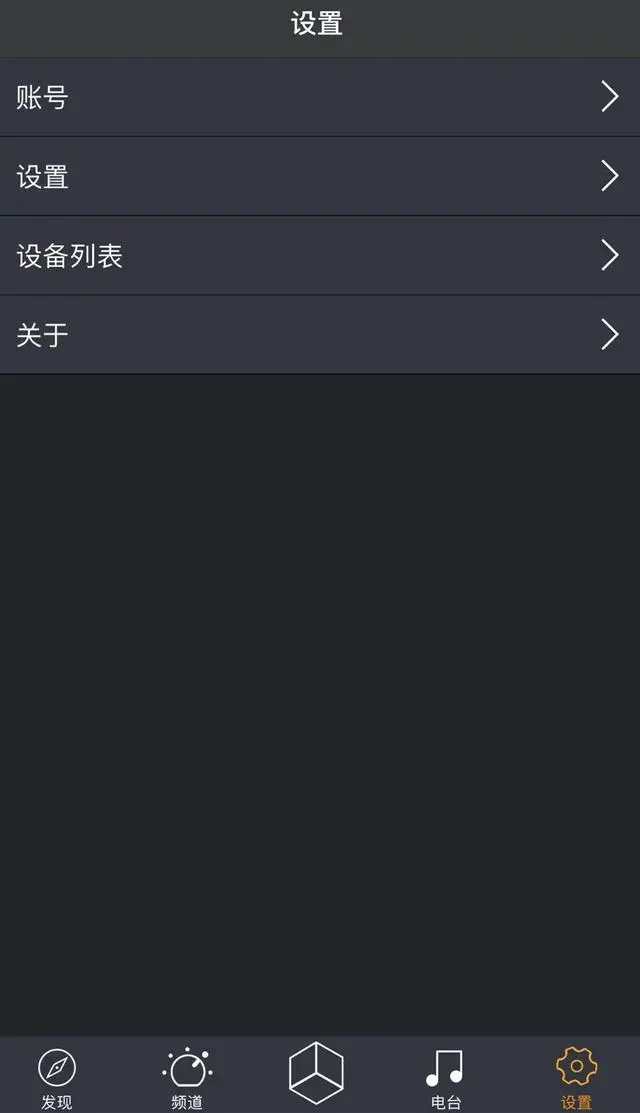Screen dimensions: 640x1113
Task: Tap the center cube tab
Action: pyautogui.click(x=316, y=1072)
